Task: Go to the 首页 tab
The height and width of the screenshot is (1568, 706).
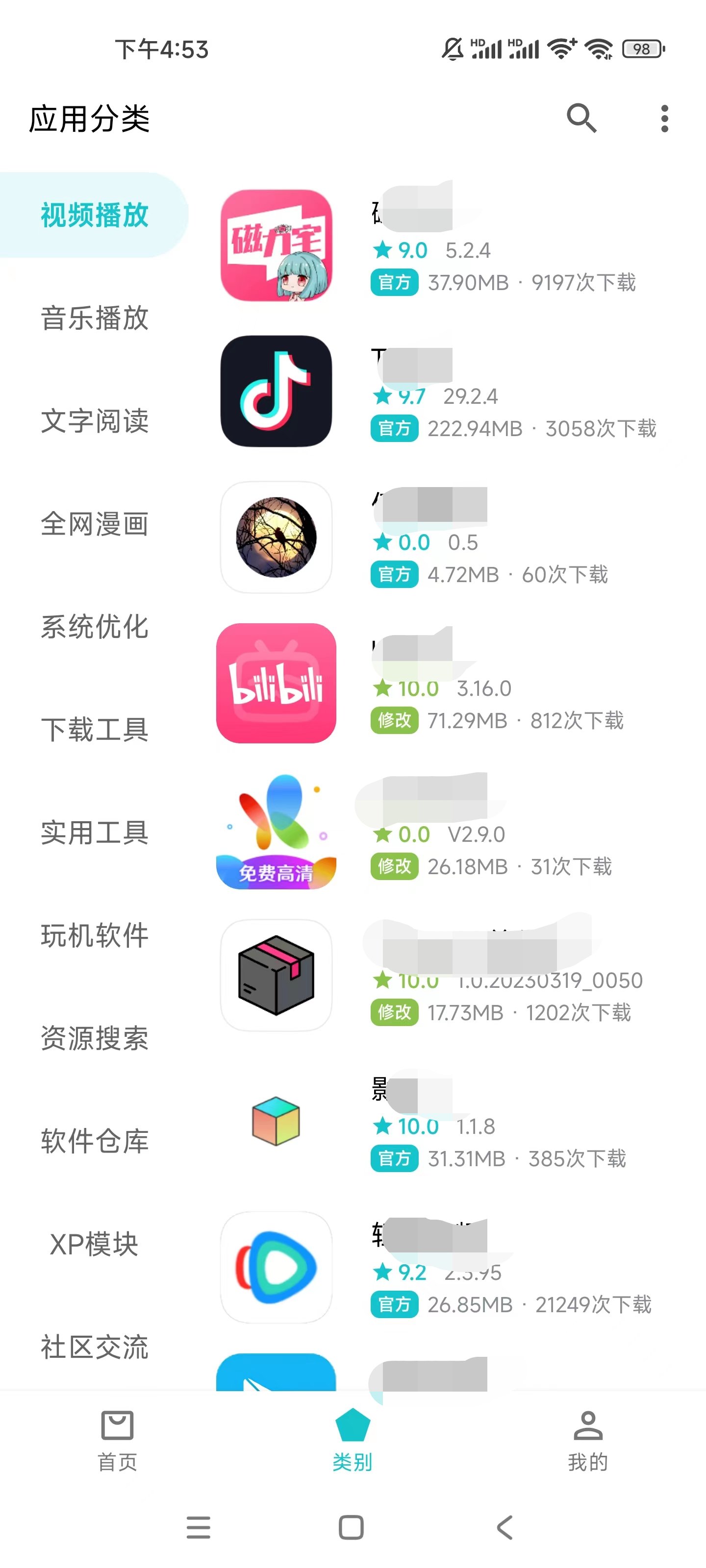Action: (117, 1441)
